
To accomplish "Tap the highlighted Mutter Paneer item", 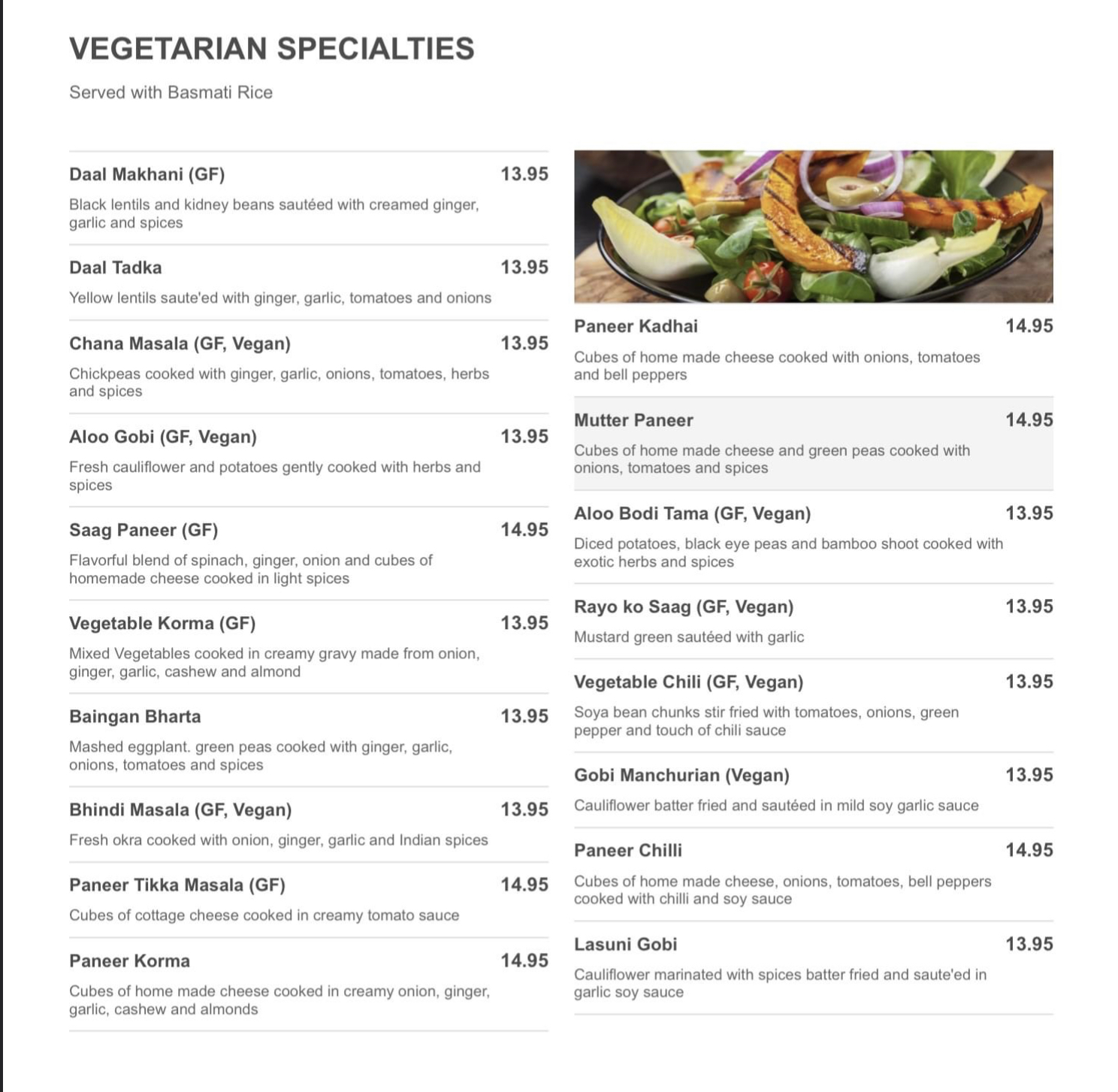I will coord(814,443).
